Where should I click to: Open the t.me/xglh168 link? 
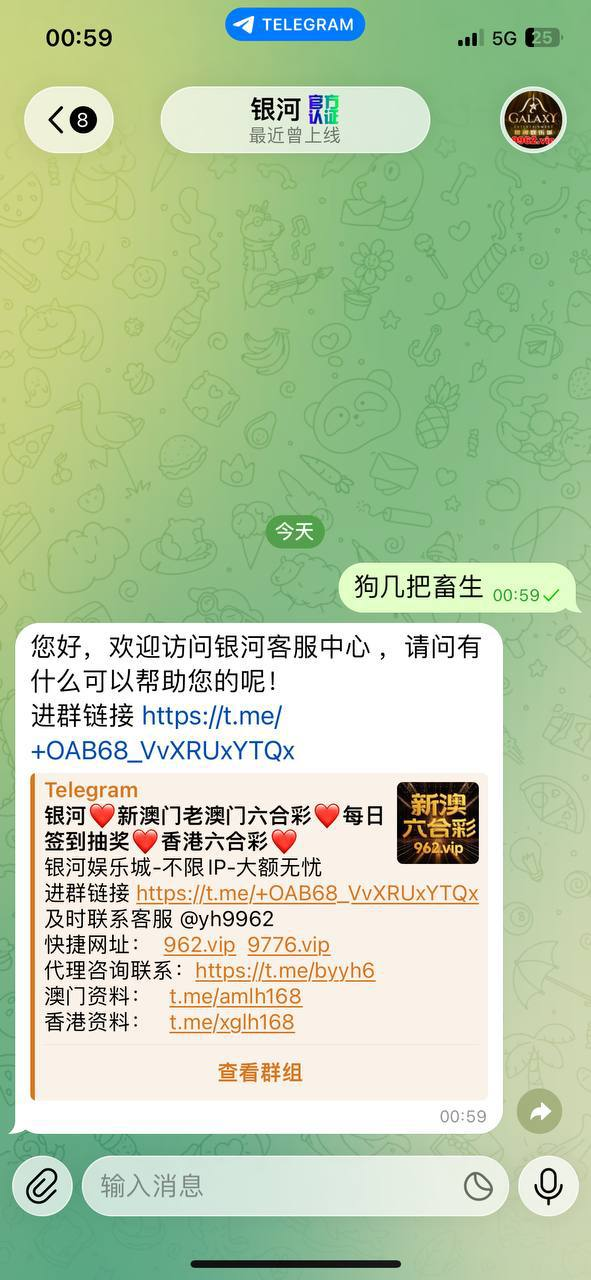[x=232, y=1022]
